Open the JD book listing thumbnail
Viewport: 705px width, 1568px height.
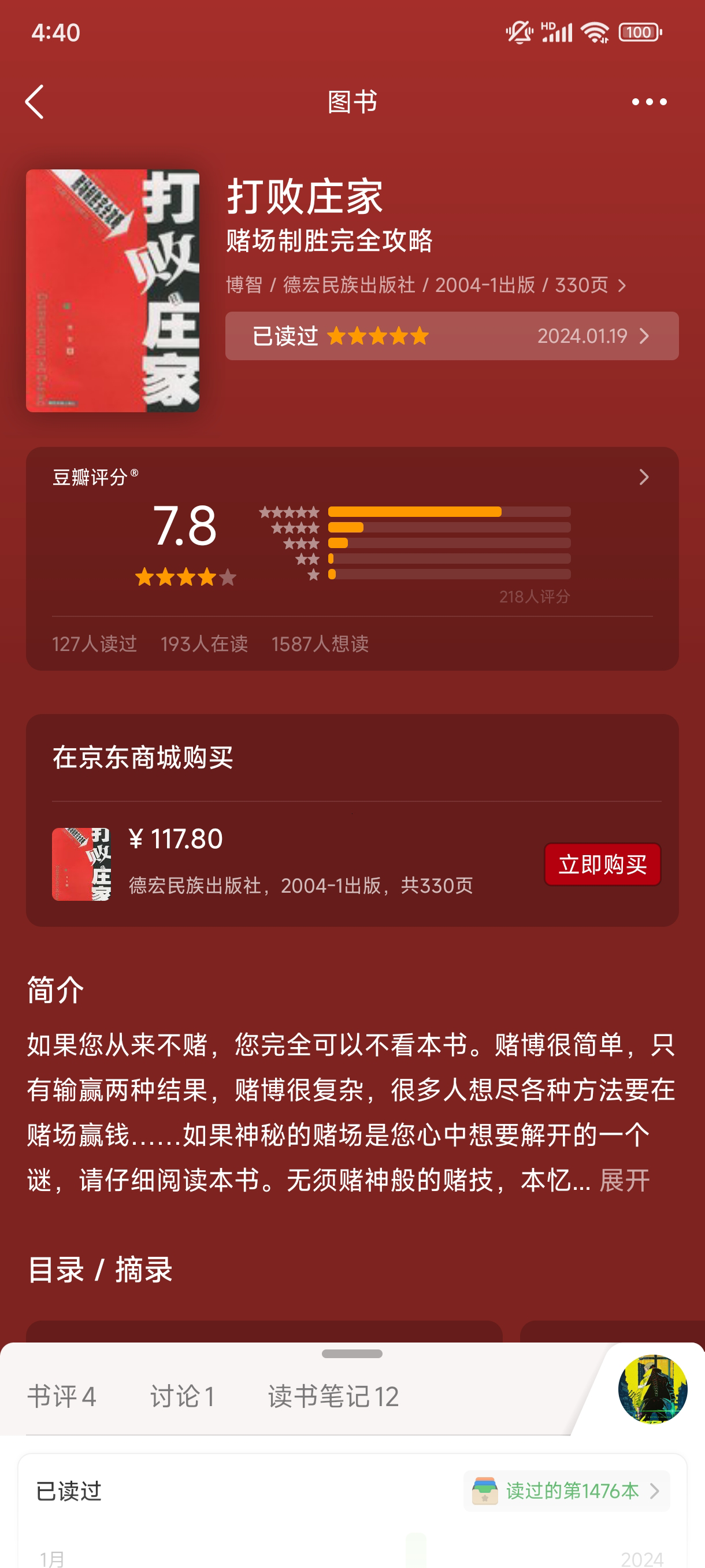point(81,864)
